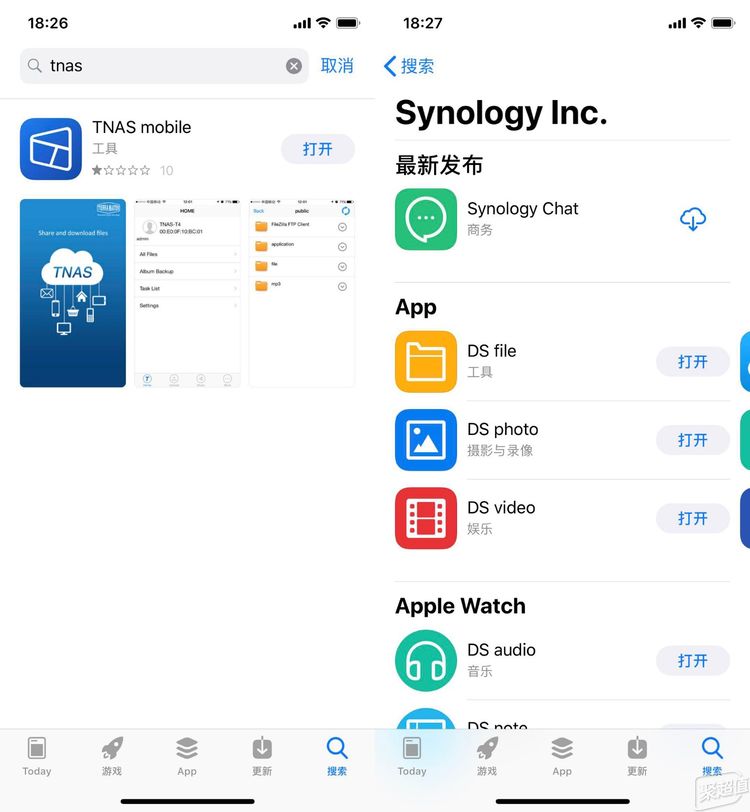The width and height of the screenshot is (750, 812).
Task: Open the blue TNAS cloud screenshot preview
Action: point(73,293)
